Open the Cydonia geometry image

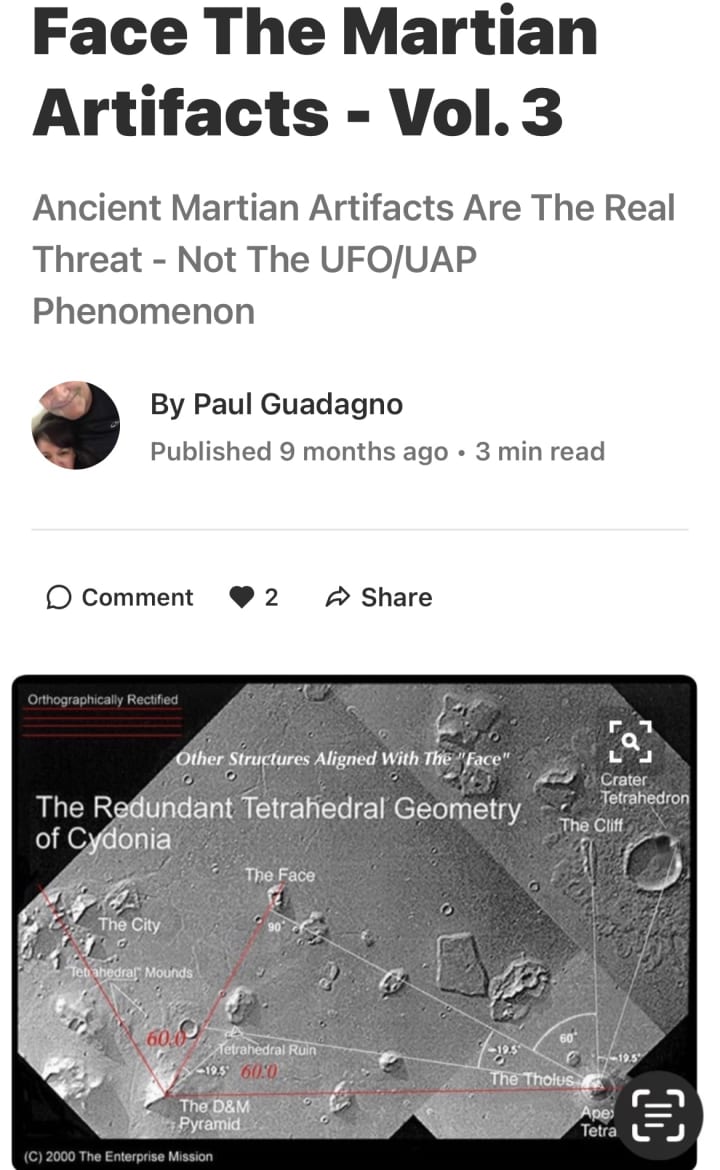pyautogui.click(x=354, y=922)
